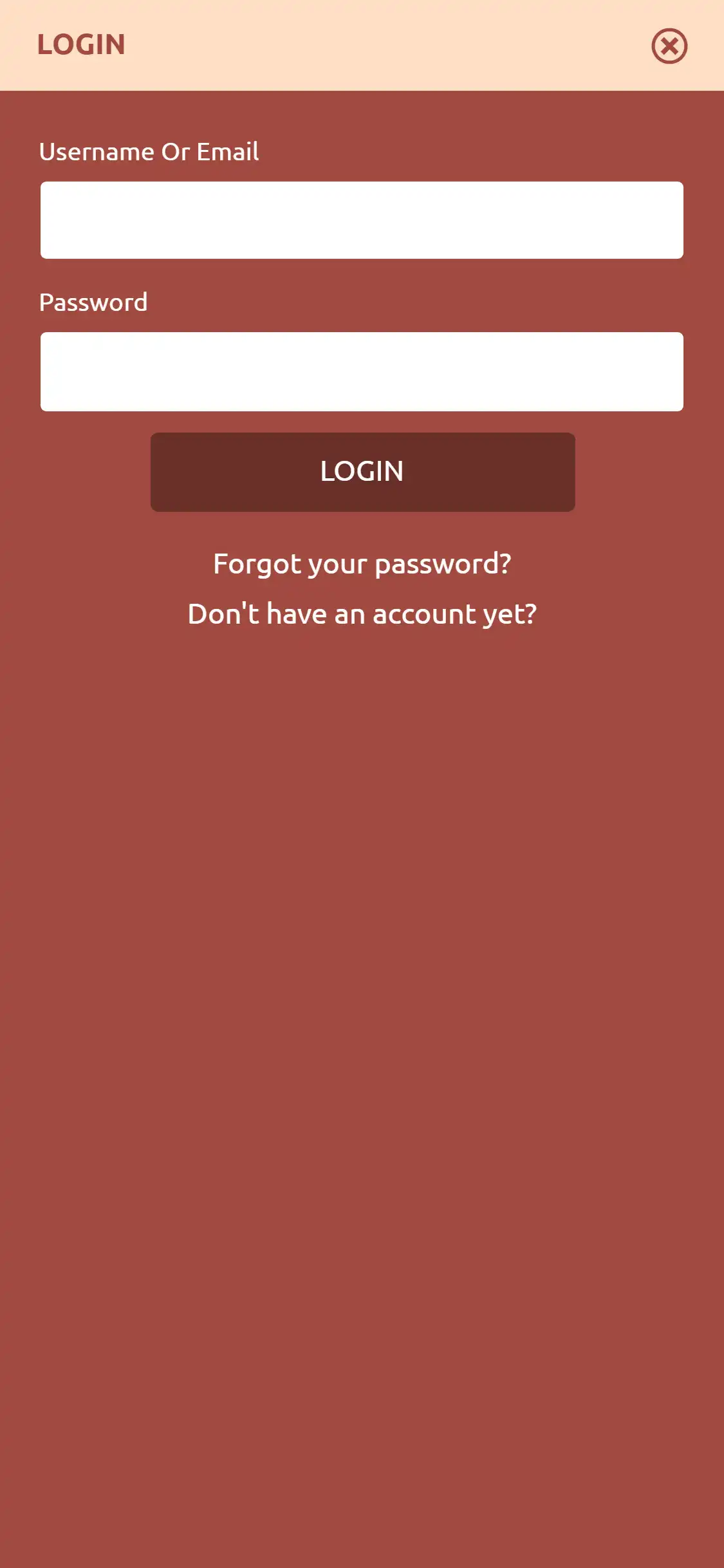Viewport: 724px width, 1568px height.
Task: Open the Forgot your password link
Action: [362, 564]
